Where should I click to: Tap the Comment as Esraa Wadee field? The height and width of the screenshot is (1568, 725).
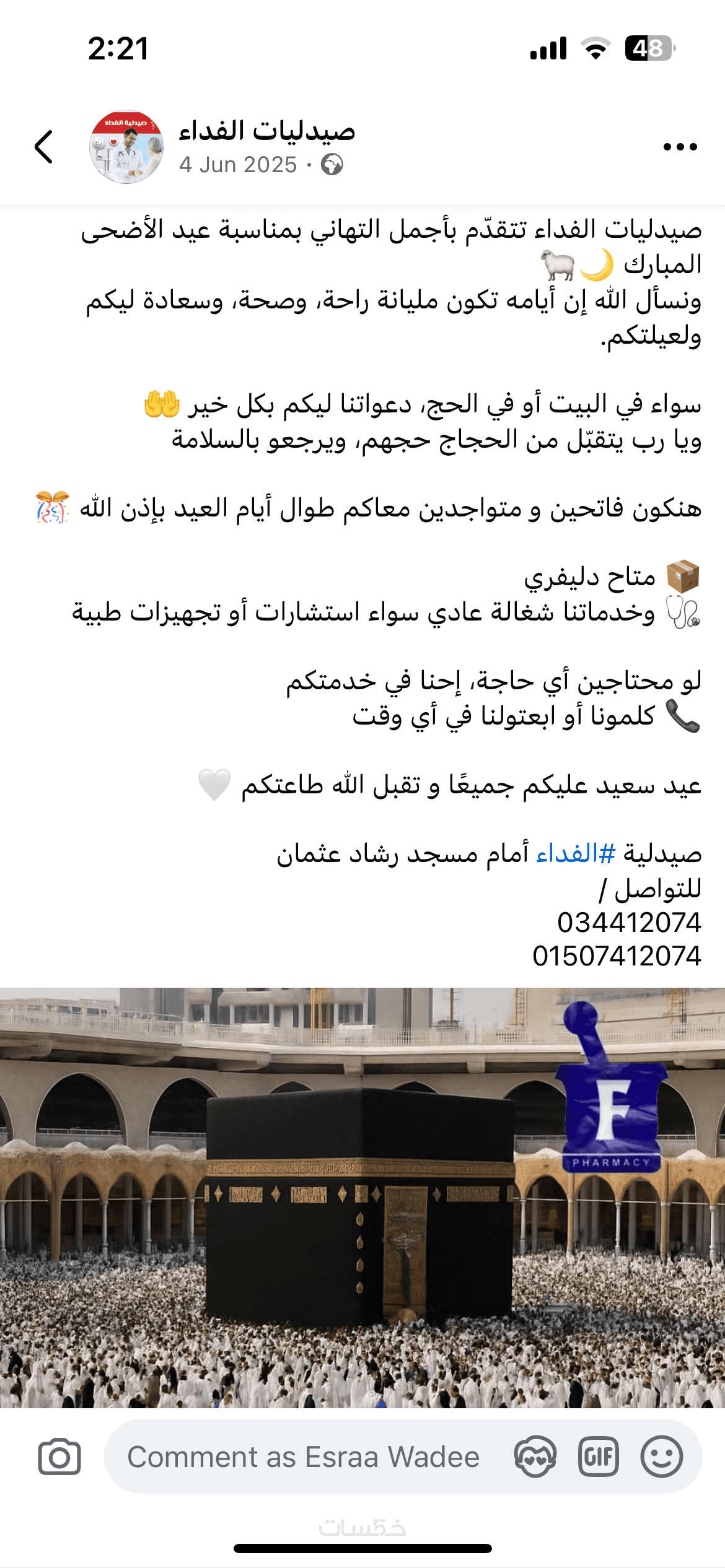[304, 1457]
